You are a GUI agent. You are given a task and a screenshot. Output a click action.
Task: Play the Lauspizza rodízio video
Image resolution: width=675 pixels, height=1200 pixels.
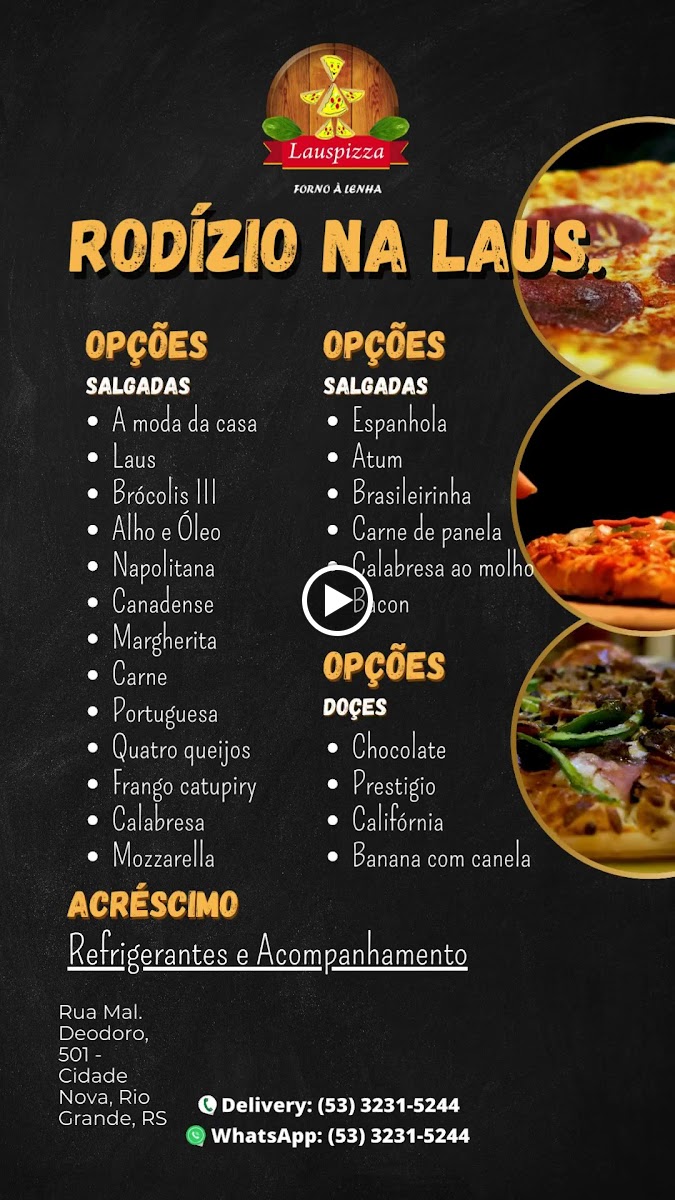point(337,600)
